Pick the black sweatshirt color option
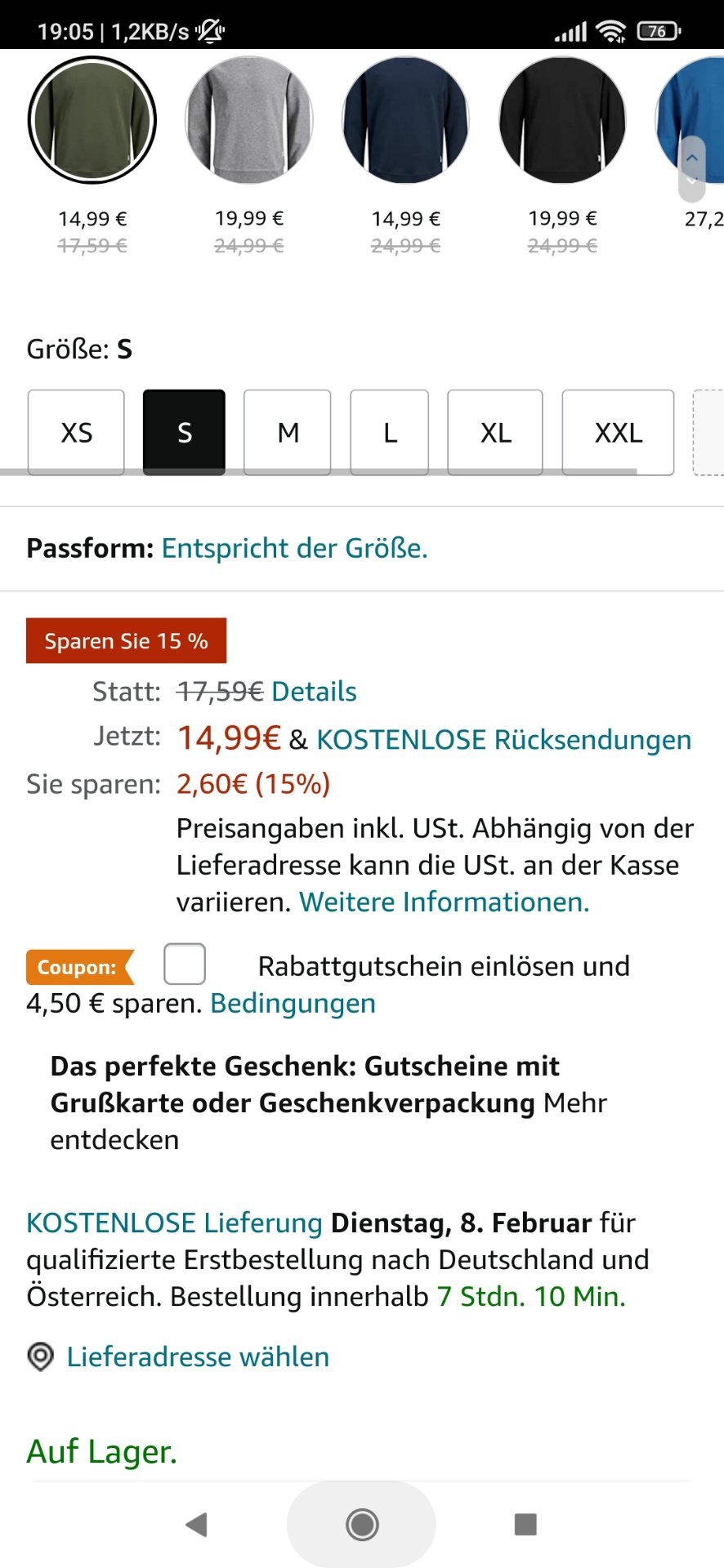This screenshot has height=1568, width=724. coord(563,119)
